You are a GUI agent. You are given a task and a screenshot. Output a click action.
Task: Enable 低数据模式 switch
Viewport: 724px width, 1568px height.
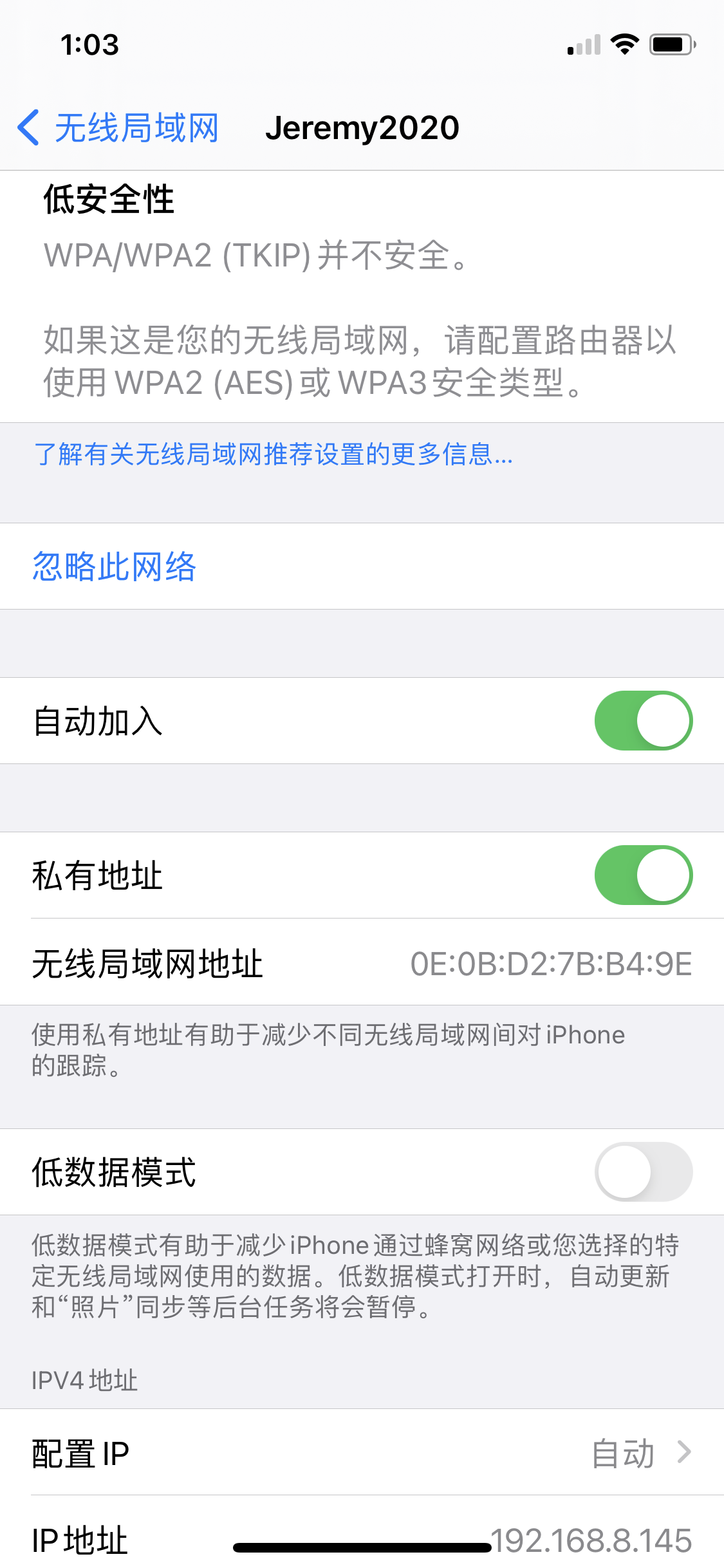coord(643,1171)
